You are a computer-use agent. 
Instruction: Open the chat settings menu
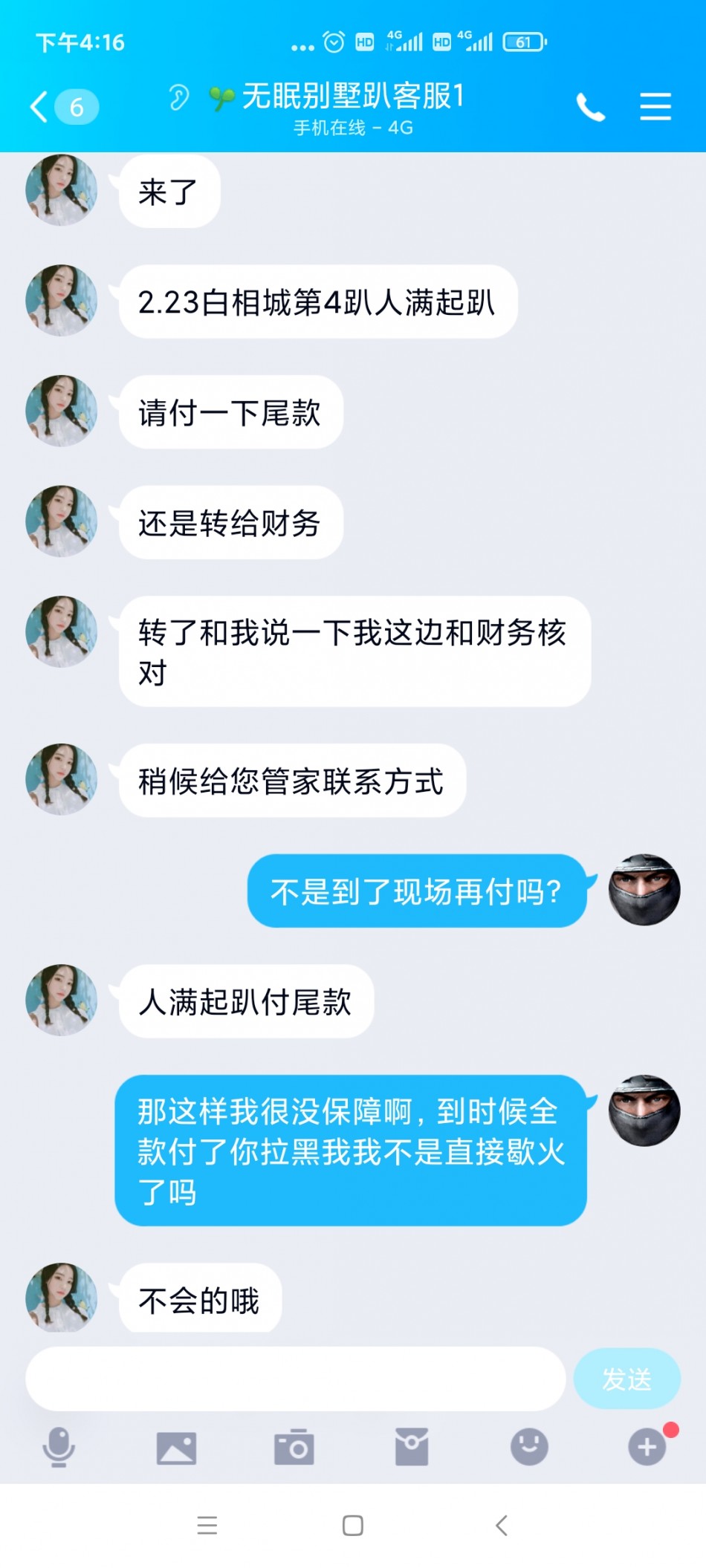[x=655, y=107]
